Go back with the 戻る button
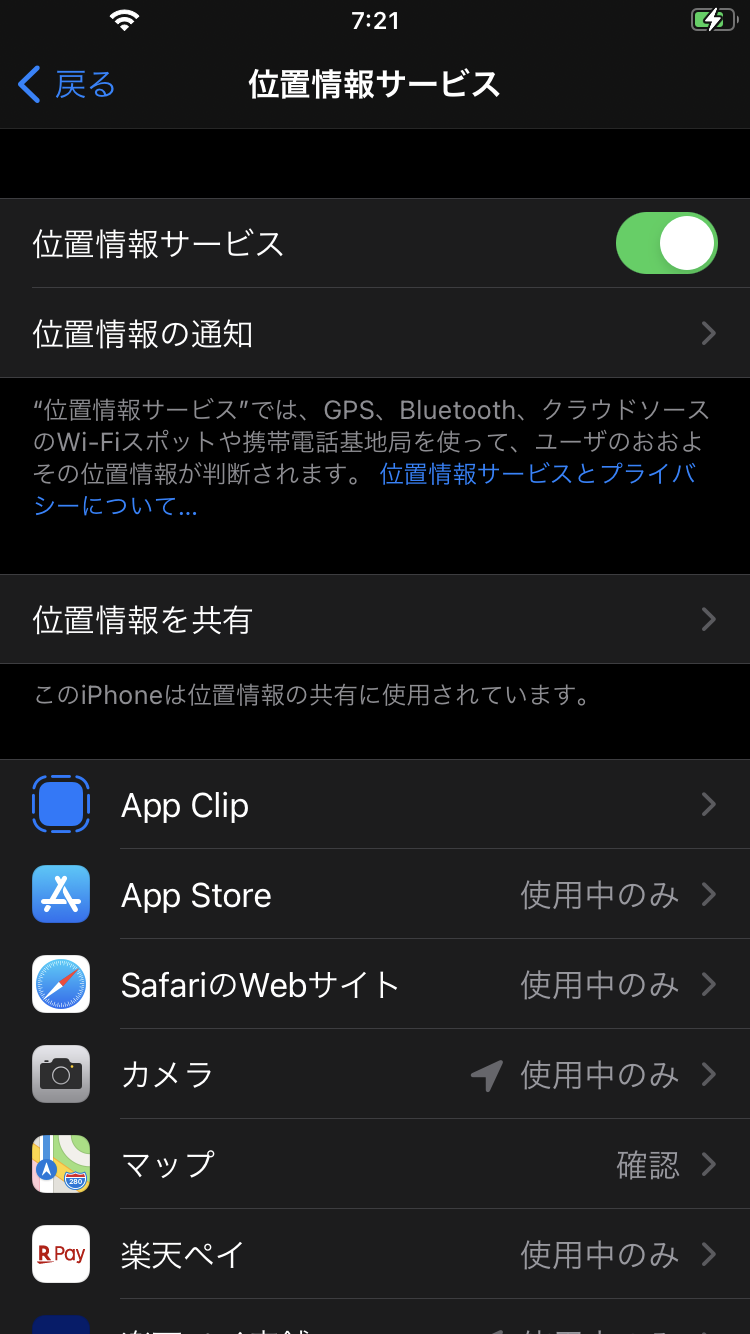This screenshot has width=750, height=1334. click(67, 85)
